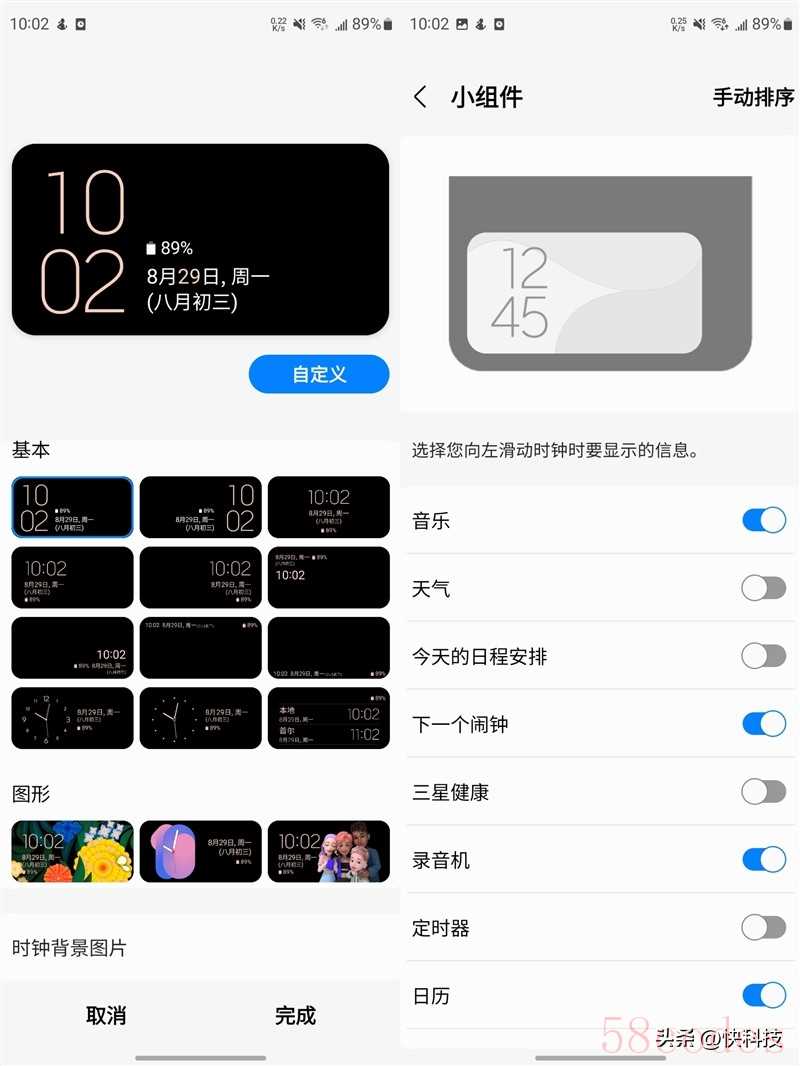Select the analog clock style with hour numbers
Screen dimensions: 800x1066
[x=72, y=718]
